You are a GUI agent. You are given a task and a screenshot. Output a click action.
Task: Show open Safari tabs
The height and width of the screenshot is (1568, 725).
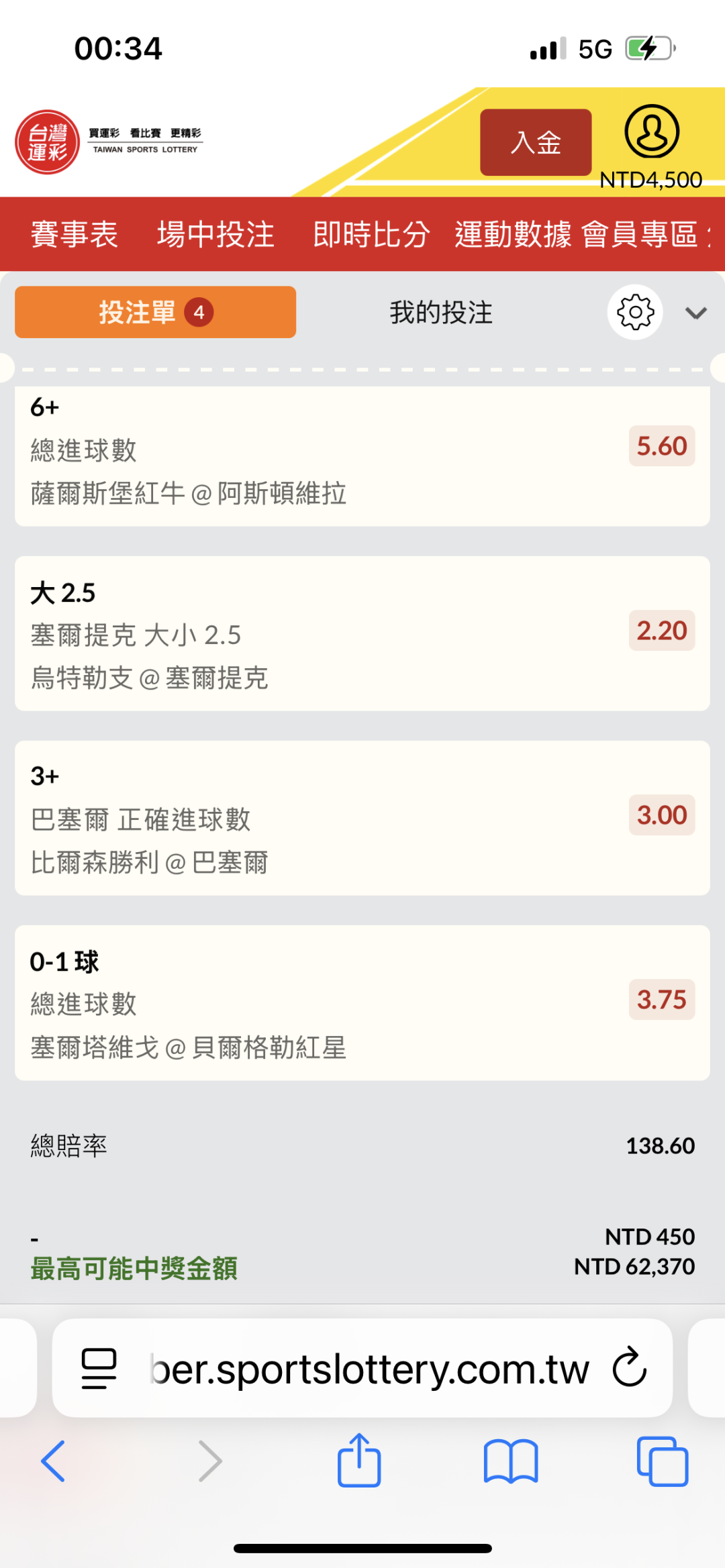[663, 1461]
